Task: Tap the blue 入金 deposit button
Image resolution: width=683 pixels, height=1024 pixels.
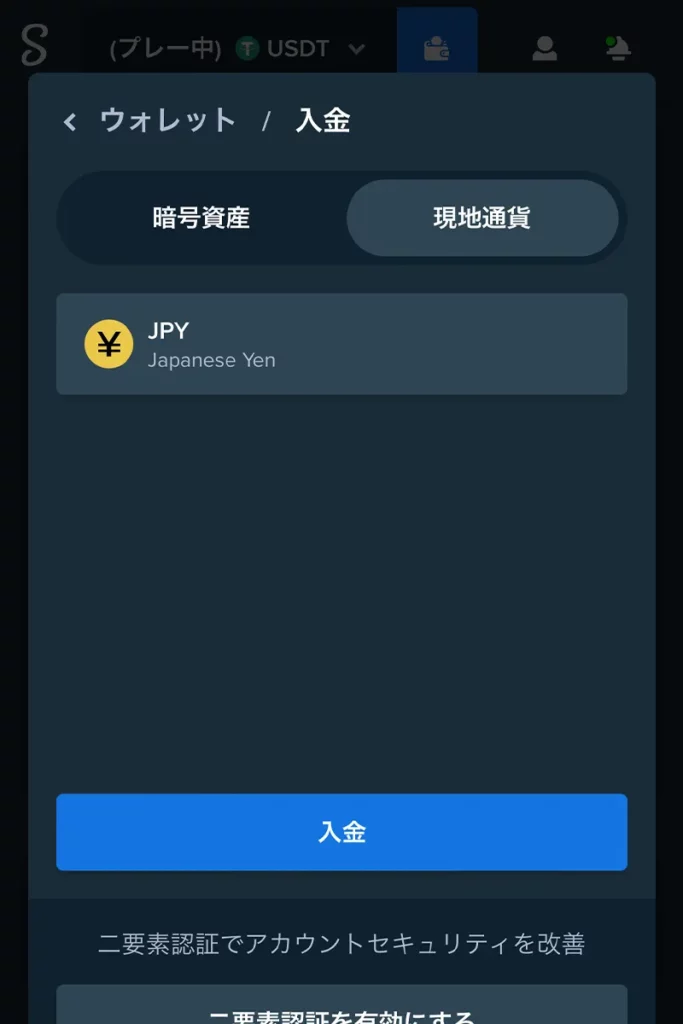Action: (341, 832)
